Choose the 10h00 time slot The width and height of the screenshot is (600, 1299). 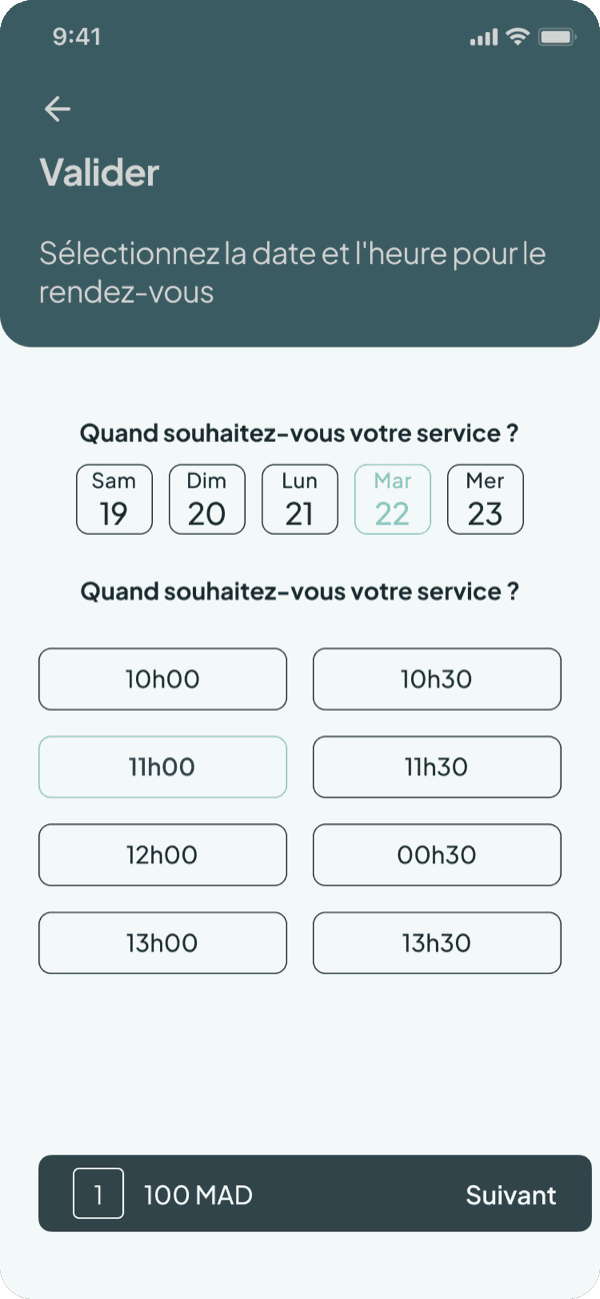[x=162, y=679]
